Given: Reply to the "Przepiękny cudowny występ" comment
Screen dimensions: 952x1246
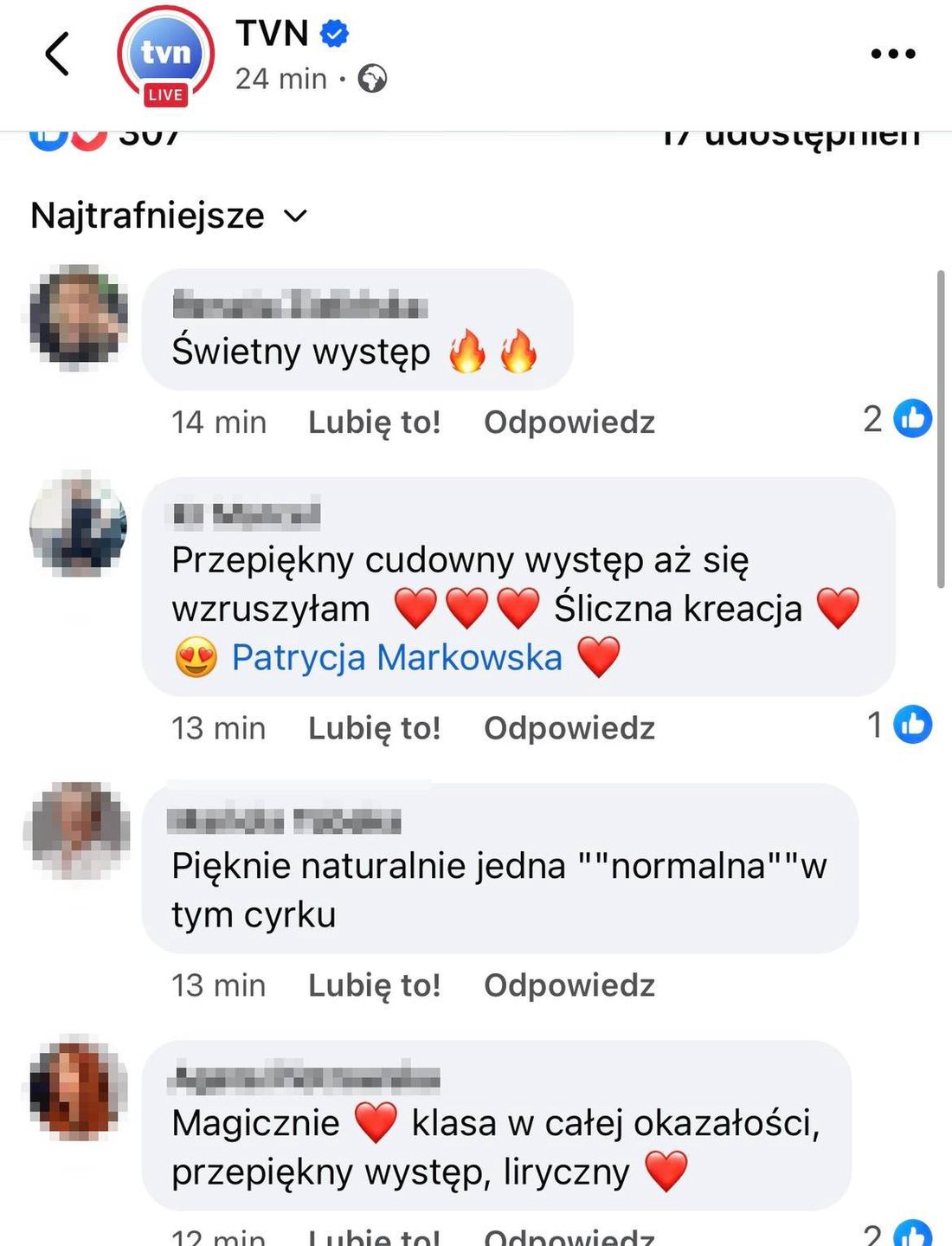Looking at the screenshot, I should coord(569,728).
